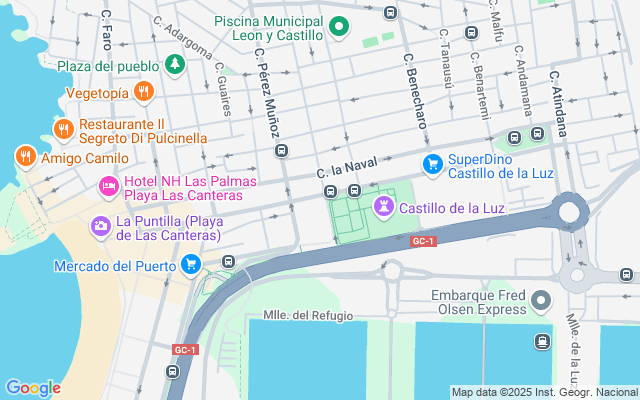Viewport: 640px width, 400px height.
Task: Tap the La Puntilla photo spot marker
Action: point(100,226)
